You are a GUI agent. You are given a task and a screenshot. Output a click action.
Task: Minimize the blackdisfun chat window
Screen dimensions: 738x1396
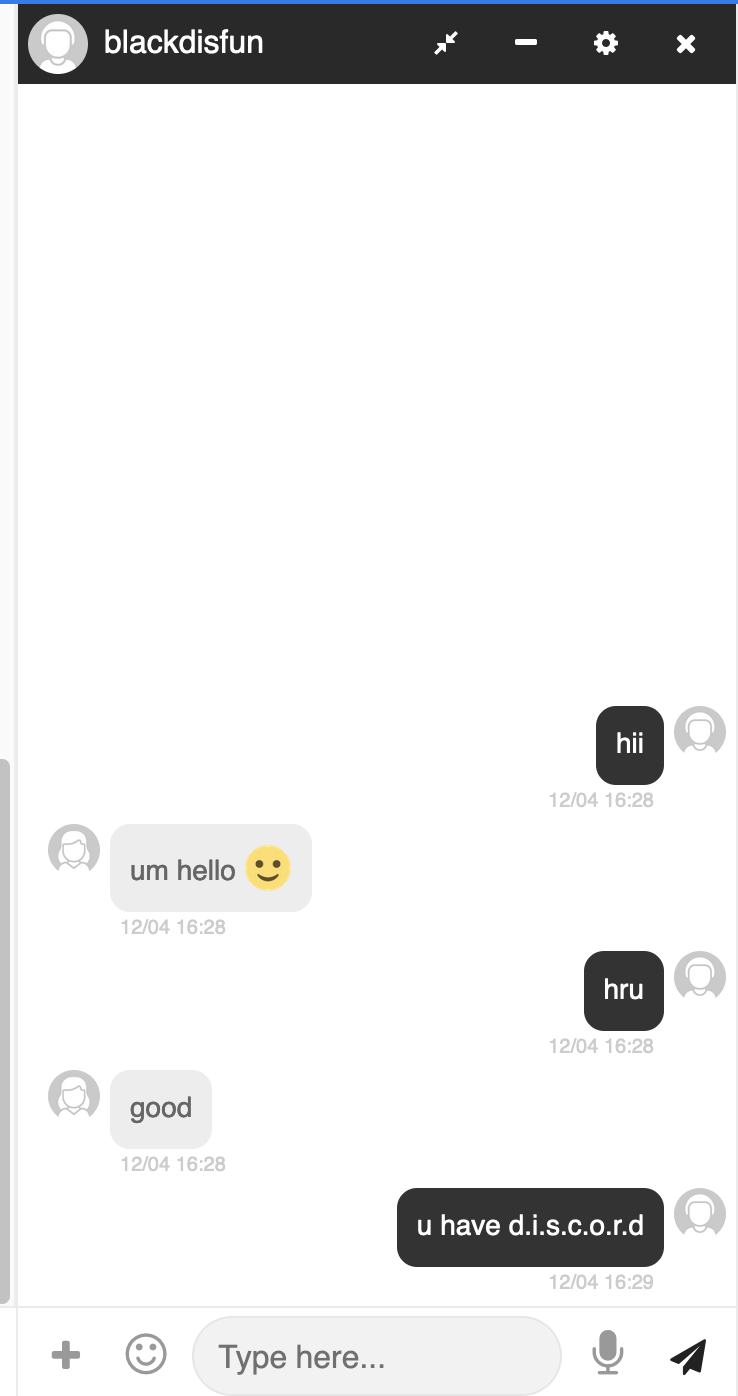(x=526, y=43)
